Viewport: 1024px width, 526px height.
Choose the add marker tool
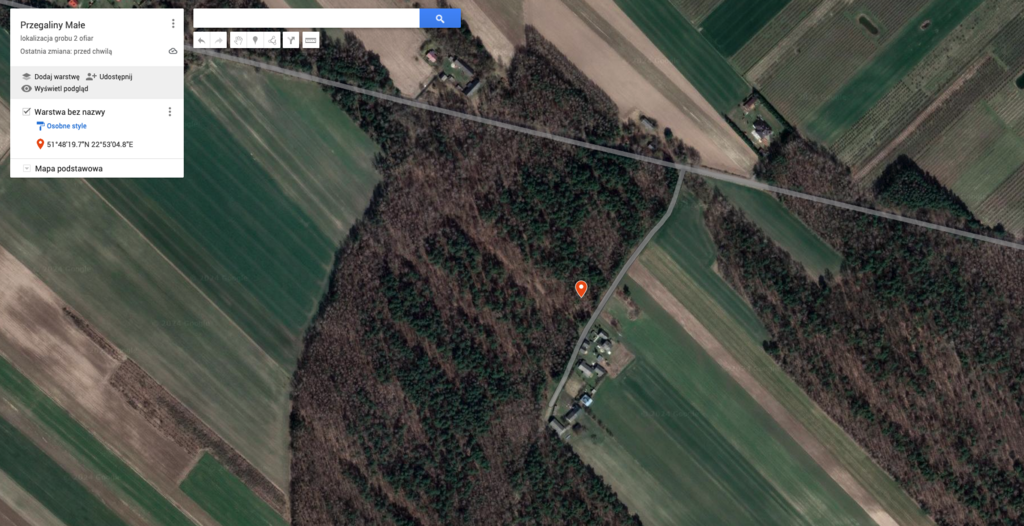tap(255, 41)
